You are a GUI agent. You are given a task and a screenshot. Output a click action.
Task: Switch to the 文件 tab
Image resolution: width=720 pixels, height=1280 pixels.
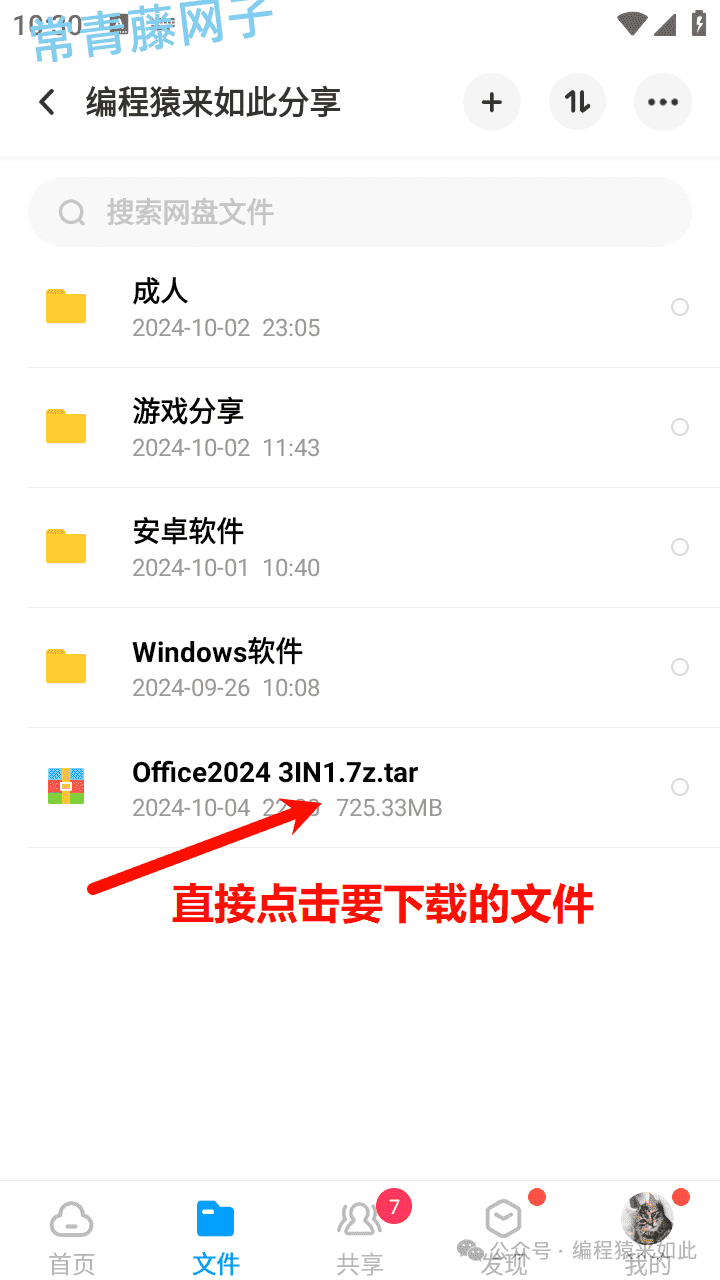216,1236
